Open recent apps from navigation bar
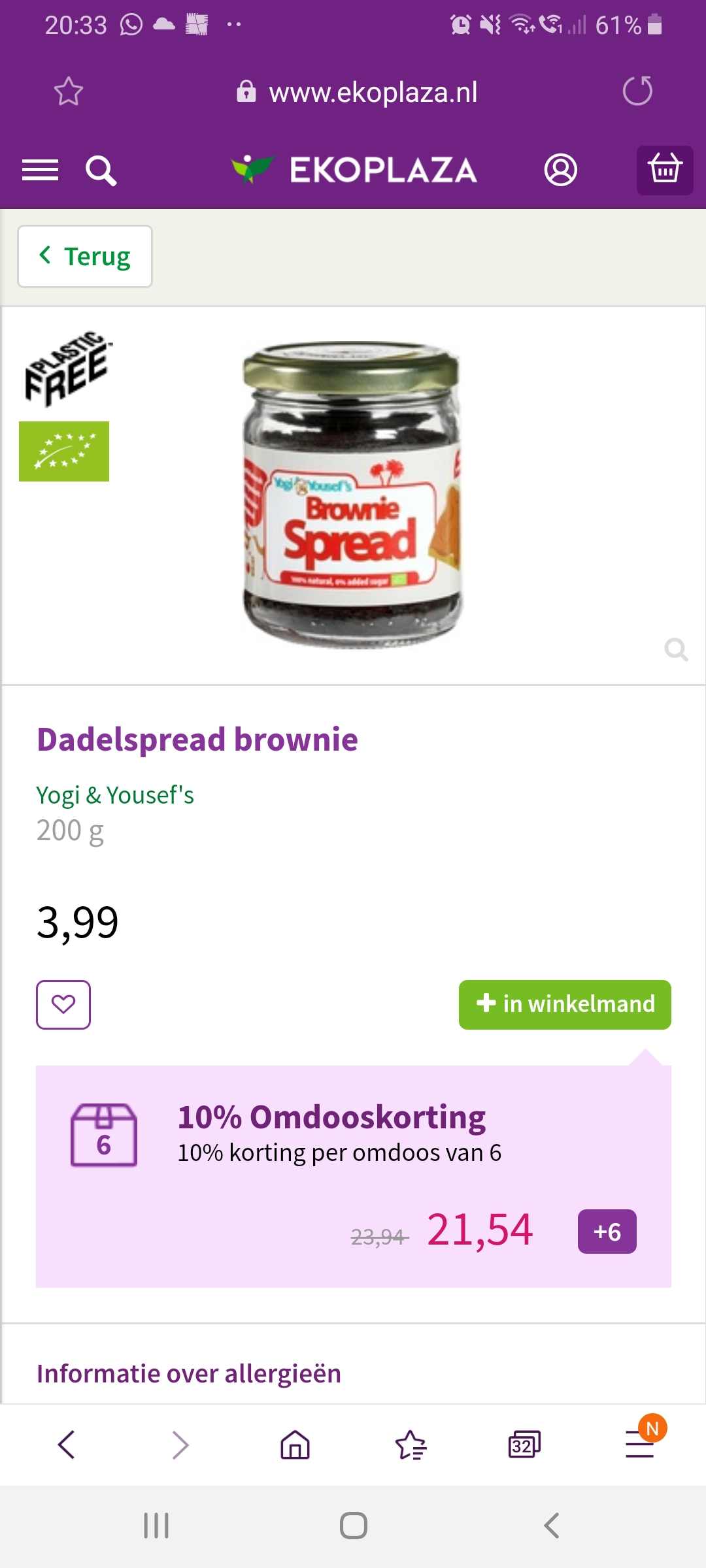The height and width of the screenshot is (1568, 706). click(x=156, y=1526)
